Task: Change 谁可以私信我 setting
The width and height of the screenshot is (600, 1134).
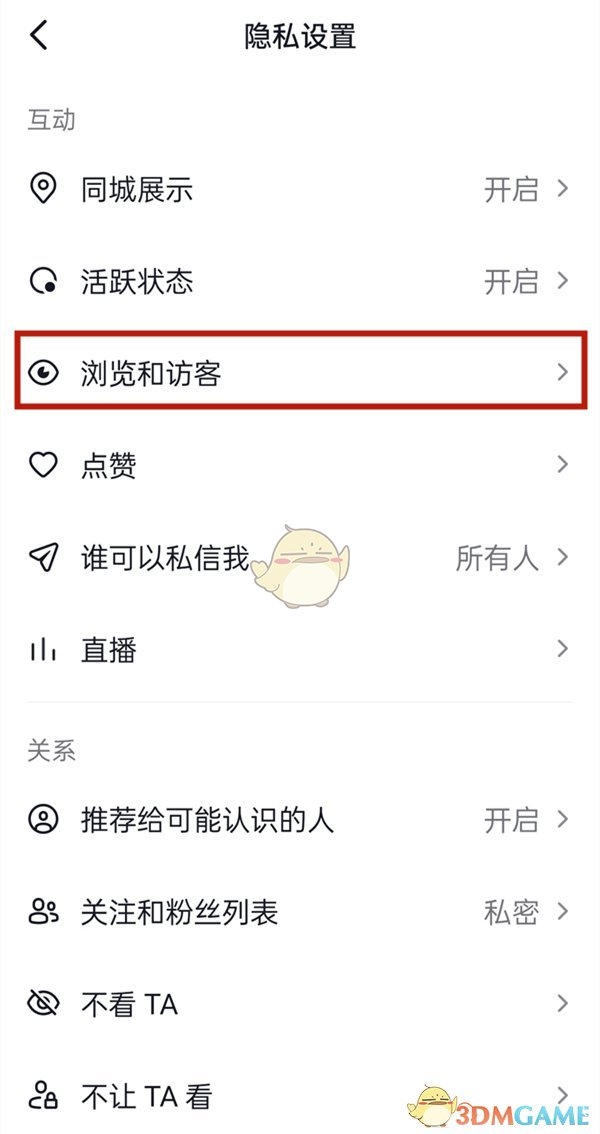Action: tap(300, 558)
